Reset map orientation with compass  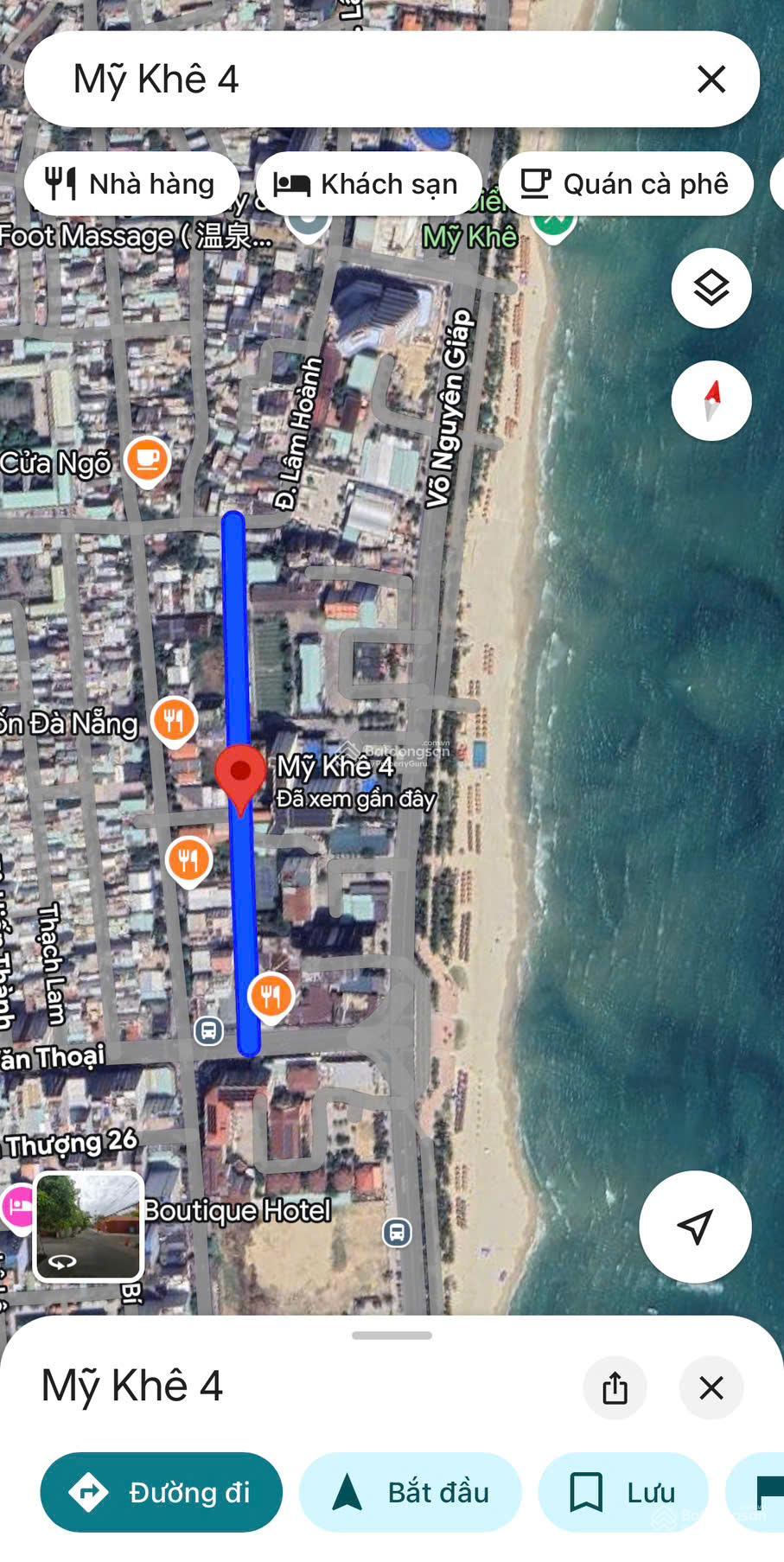coord(711,401)
